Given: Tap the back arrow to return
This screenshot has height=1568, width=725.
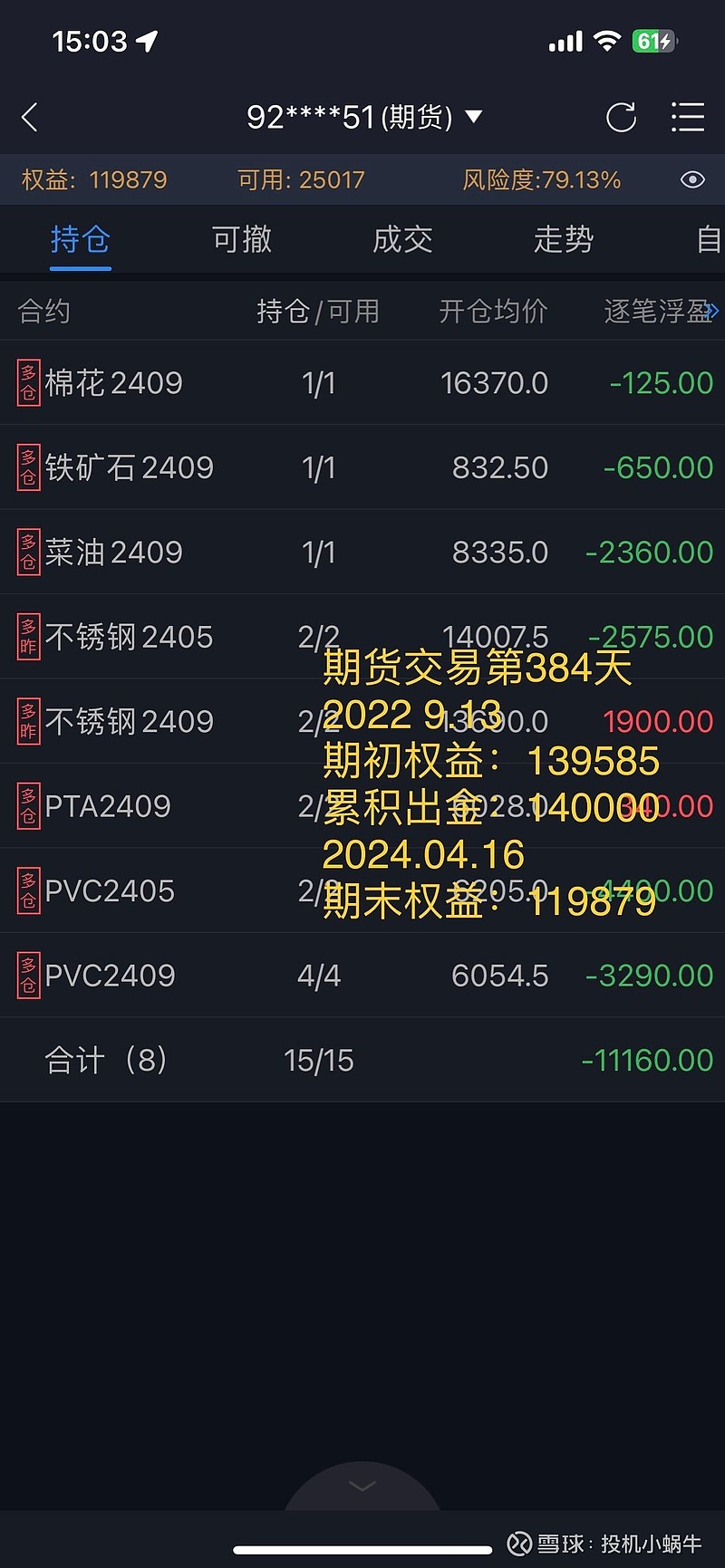Looking at the screenshot, I should [x=29, y=117].
